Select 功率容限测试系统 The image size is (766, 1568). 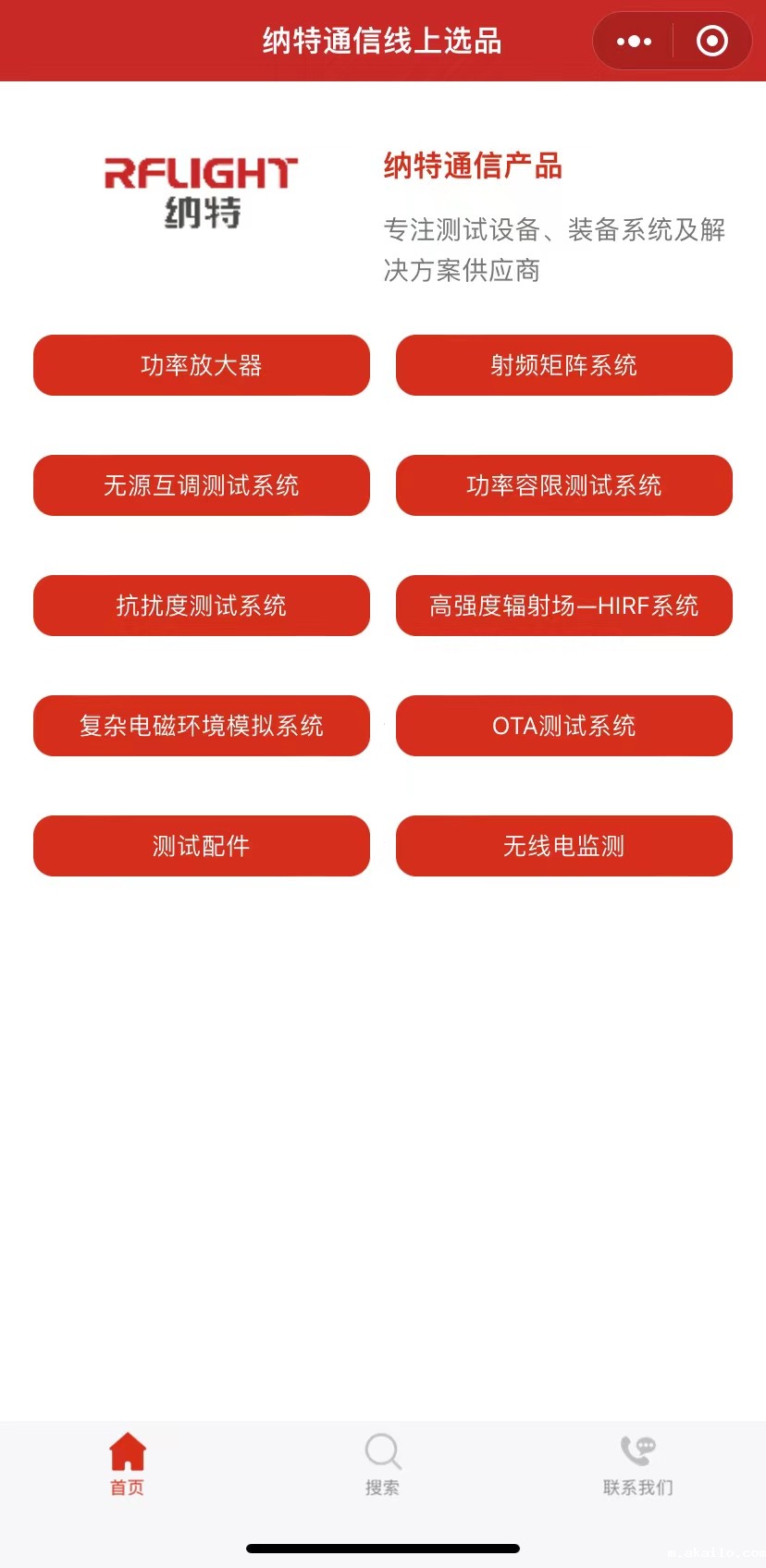564,485
